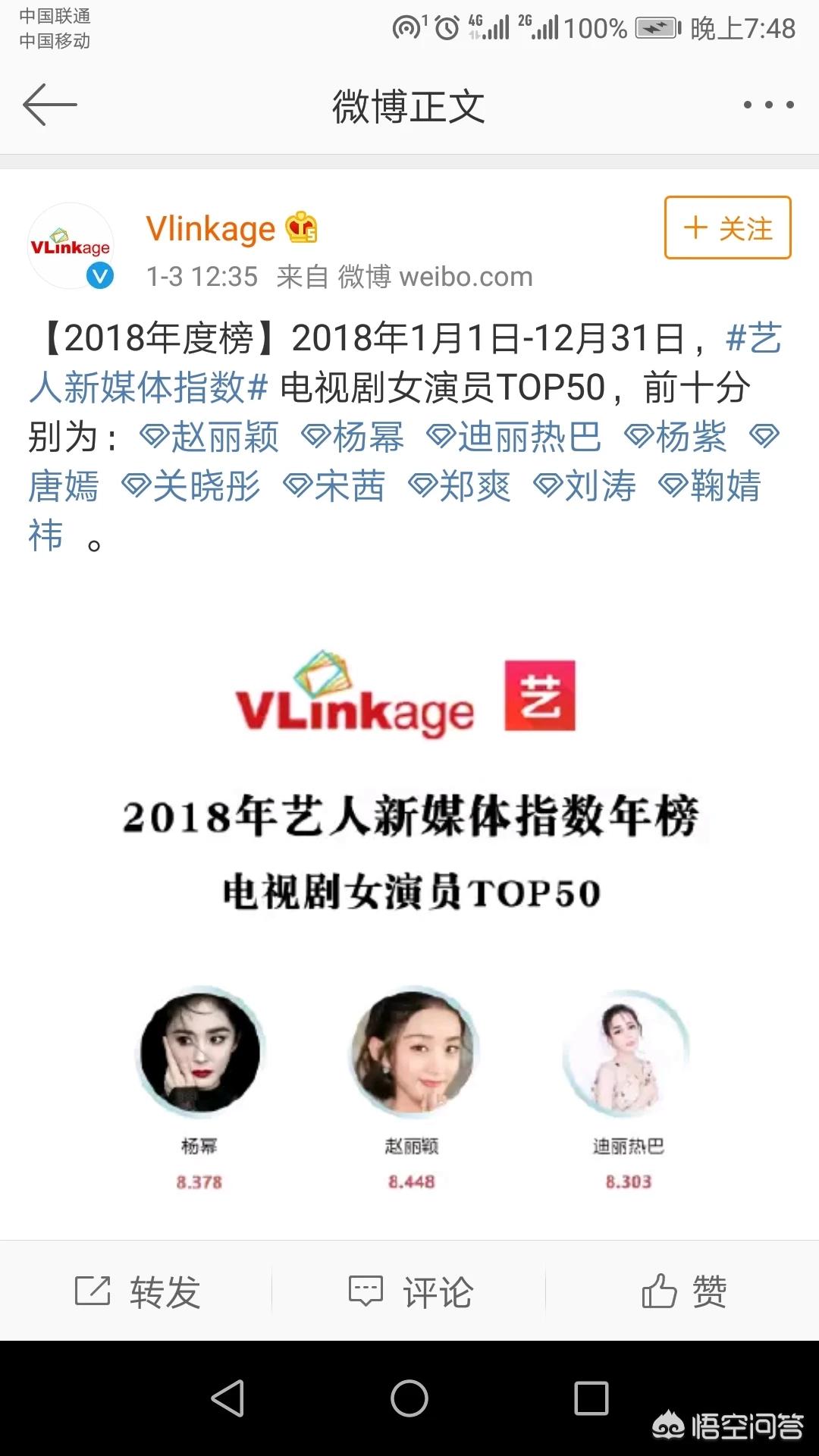Visit the 宋茜 topic link
Viewport: 819px width, 1456px height.
point(334,486)
